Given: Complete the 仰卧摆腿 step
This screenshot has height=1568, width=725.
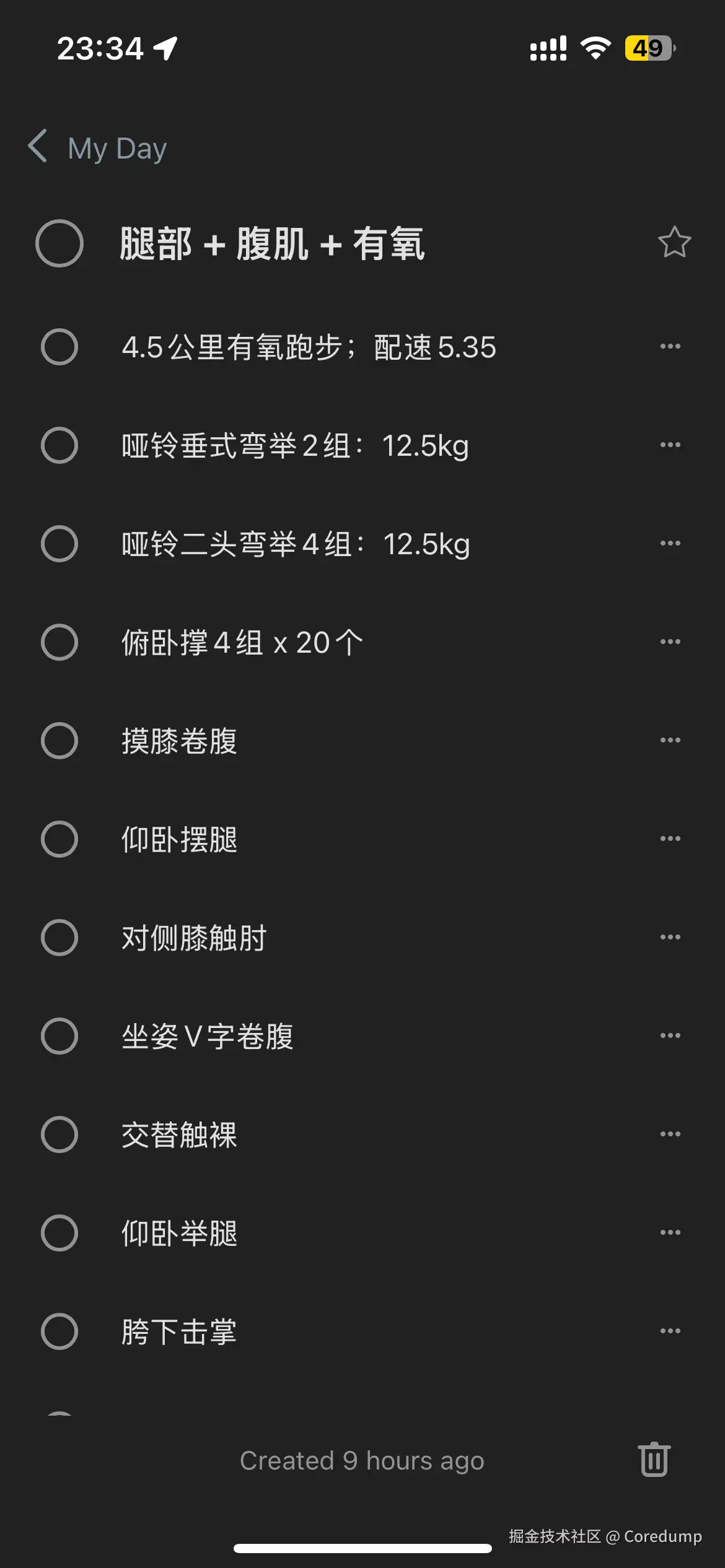Looking at the screenshot, I should 59,838.
